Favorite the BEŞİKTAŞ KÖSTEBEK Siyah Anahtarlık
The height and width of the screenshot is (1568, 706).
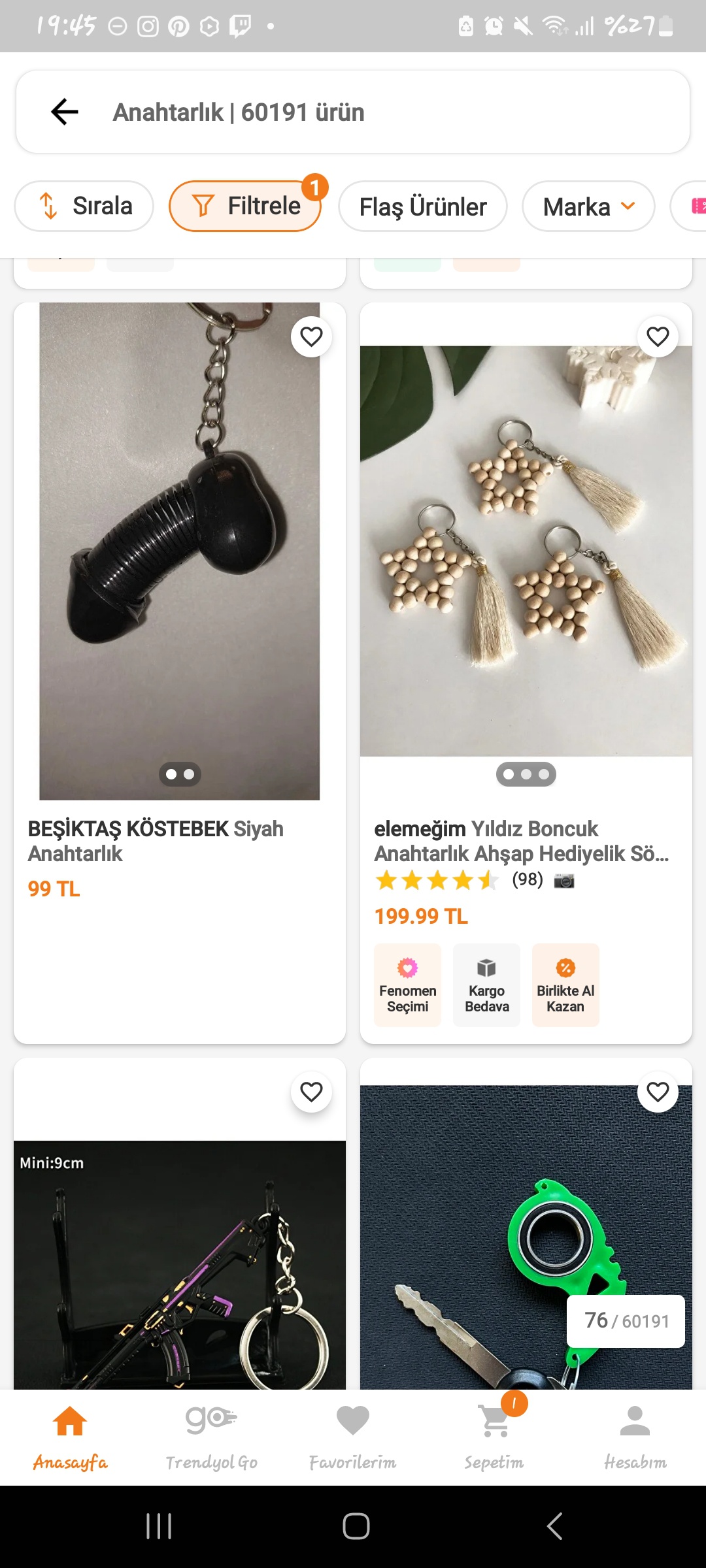click(311, 337)
